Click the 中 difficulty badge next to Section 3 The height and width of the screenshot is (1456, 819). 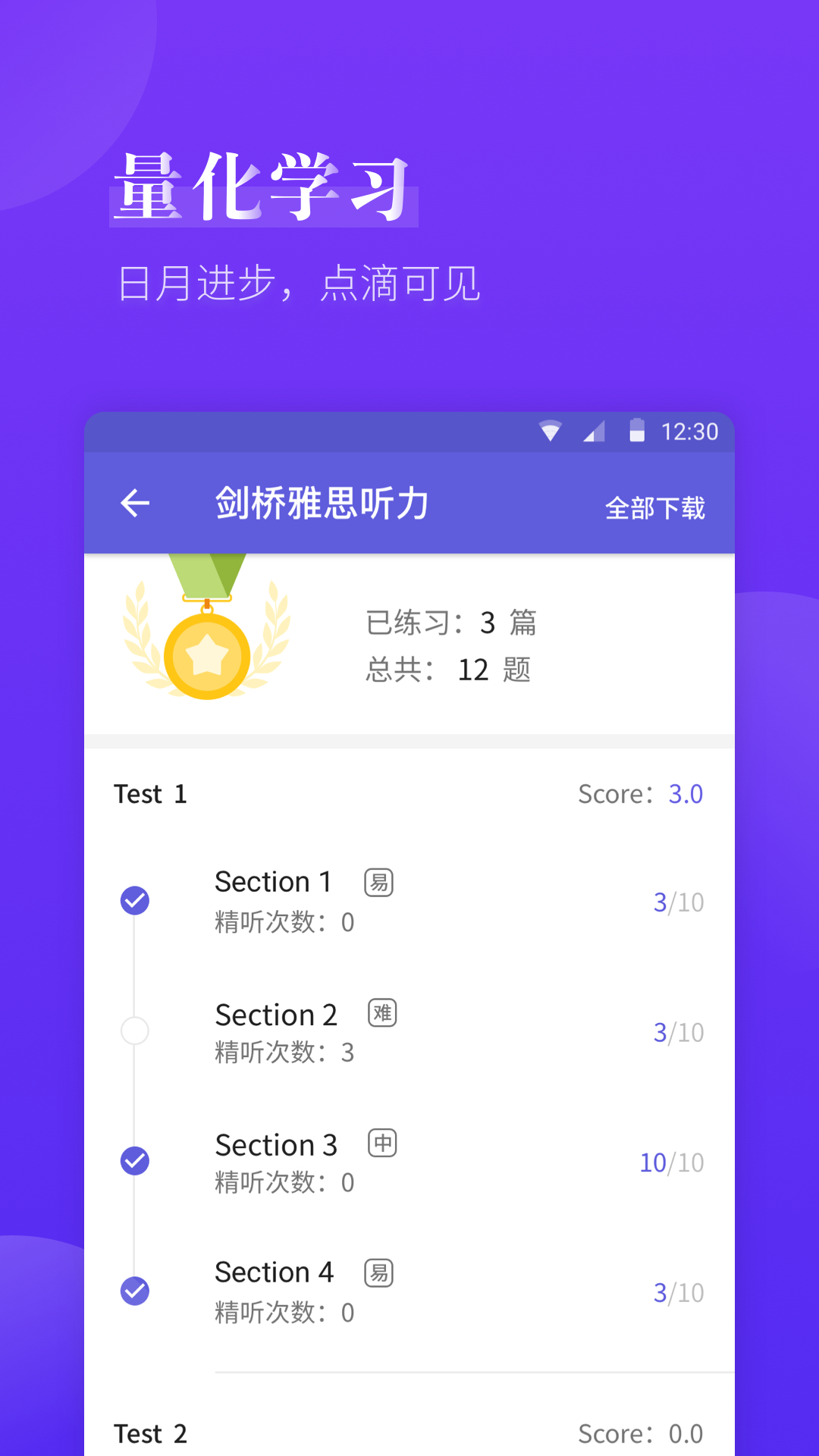[381, 1144]
